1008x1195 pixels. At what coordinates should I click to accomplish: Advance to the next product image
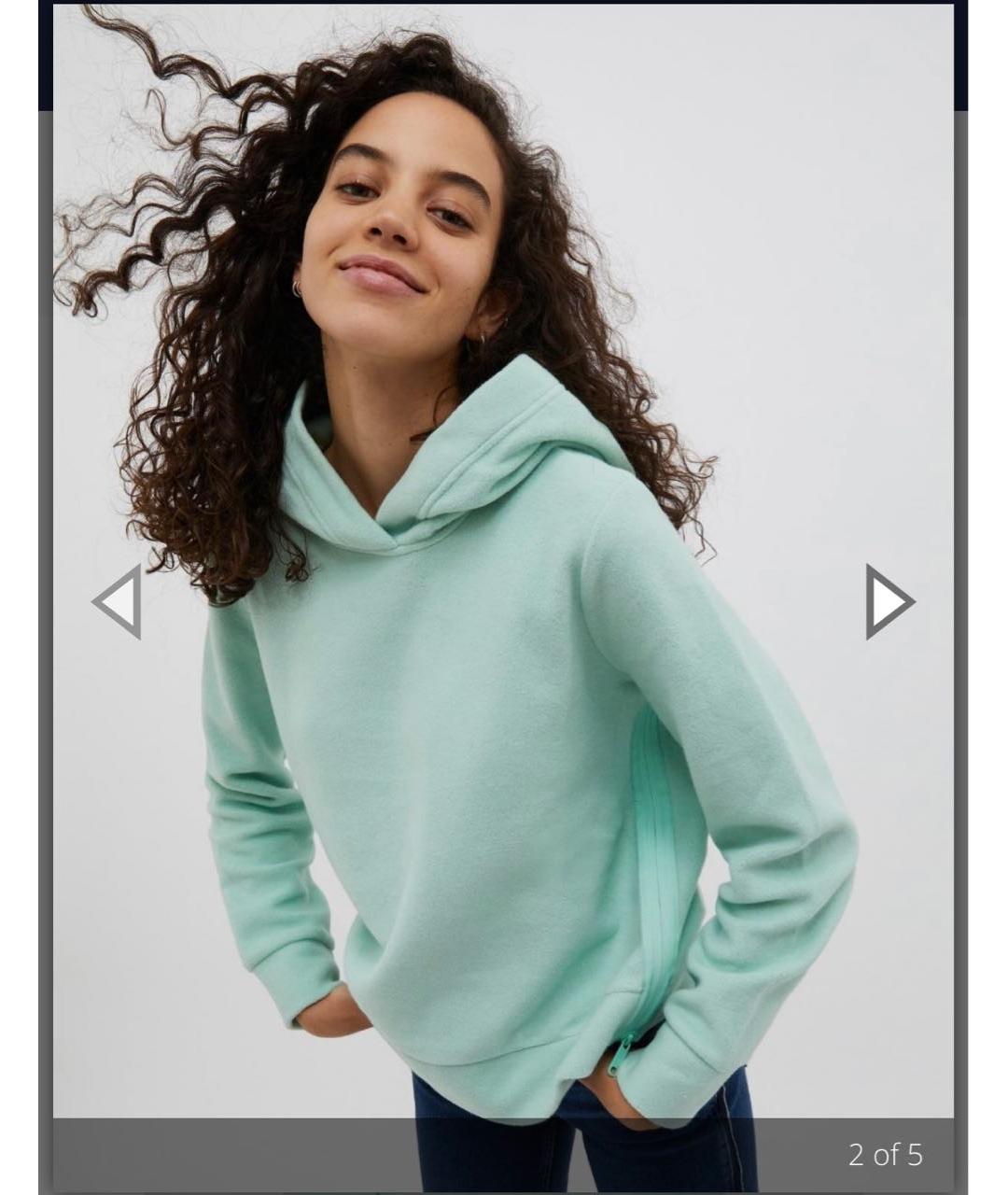(x=888, y=601)
